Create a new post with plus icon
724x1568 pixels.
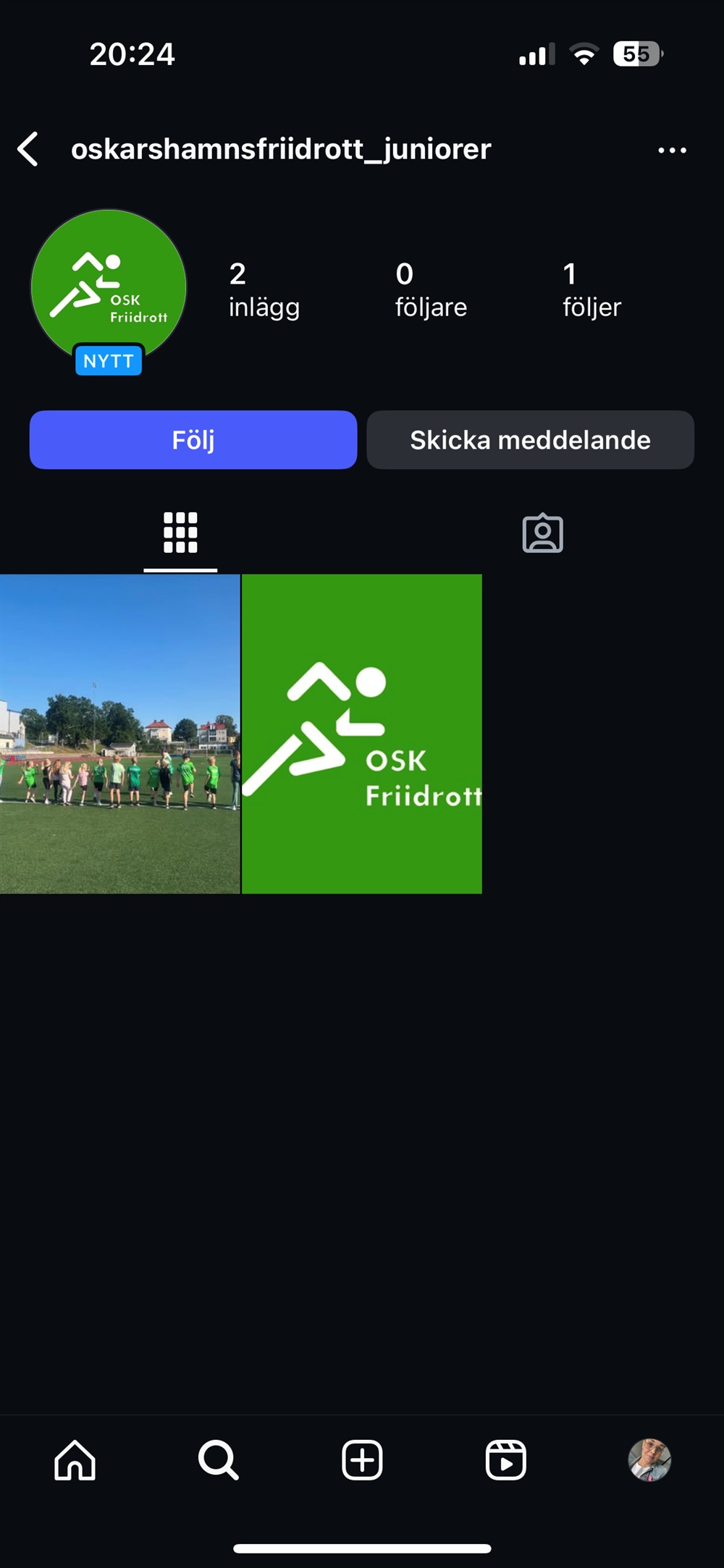click(362, 1459)
